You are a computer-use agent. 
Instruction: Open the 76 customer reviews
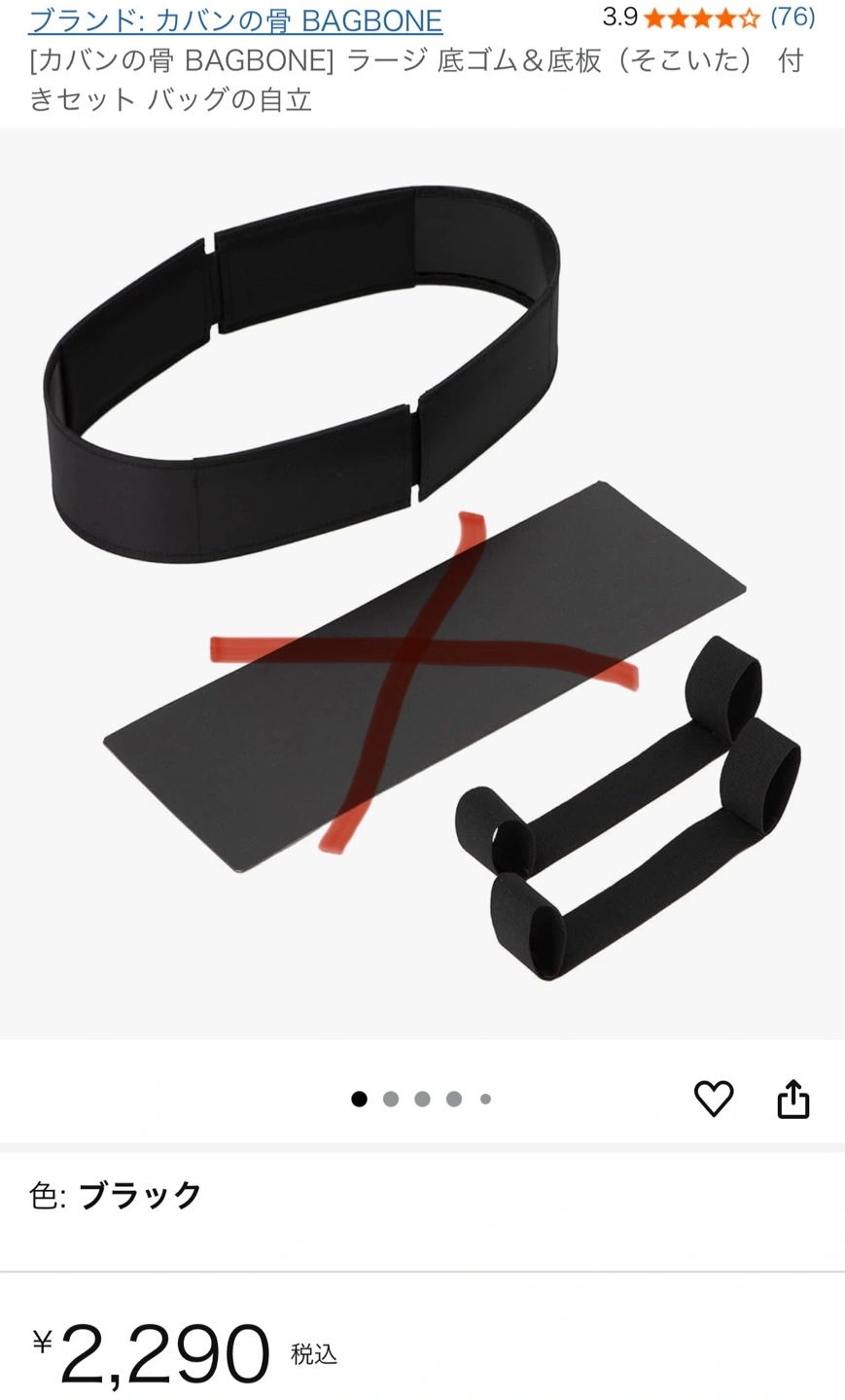click(x=792, y=17)
